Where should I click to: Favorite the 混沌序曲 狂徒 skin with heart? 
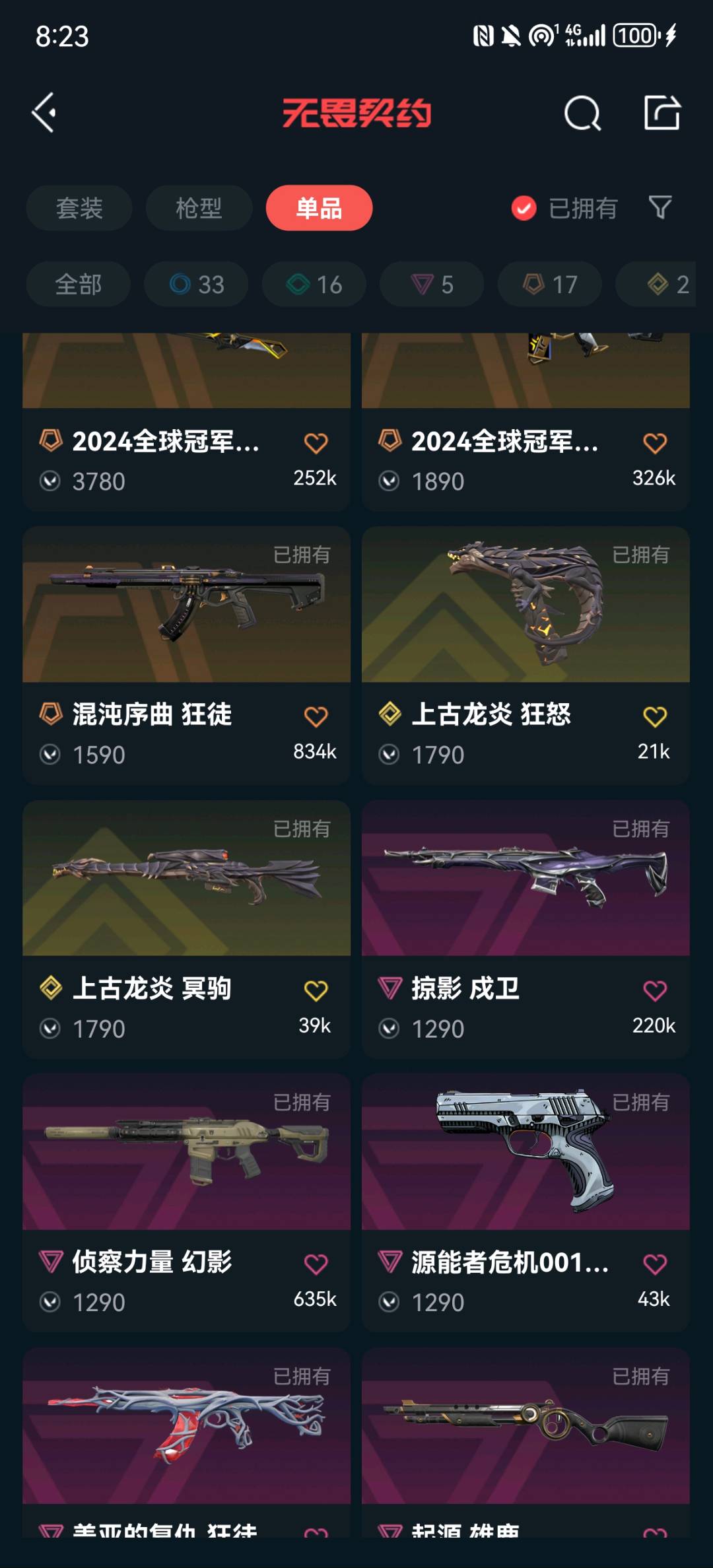point(316,716)
